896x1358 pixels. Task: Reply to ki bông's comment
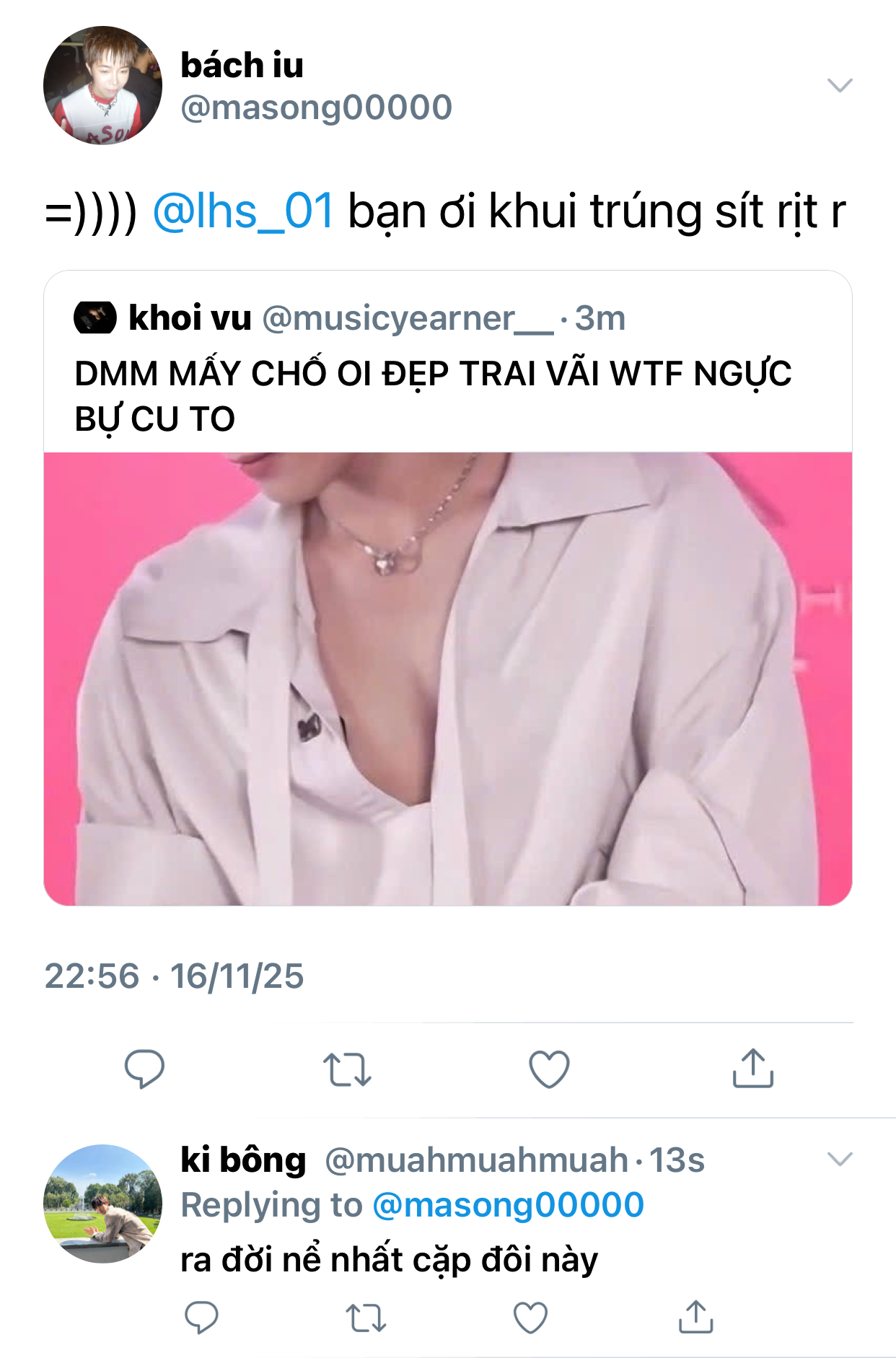[x=201, y=1318]
